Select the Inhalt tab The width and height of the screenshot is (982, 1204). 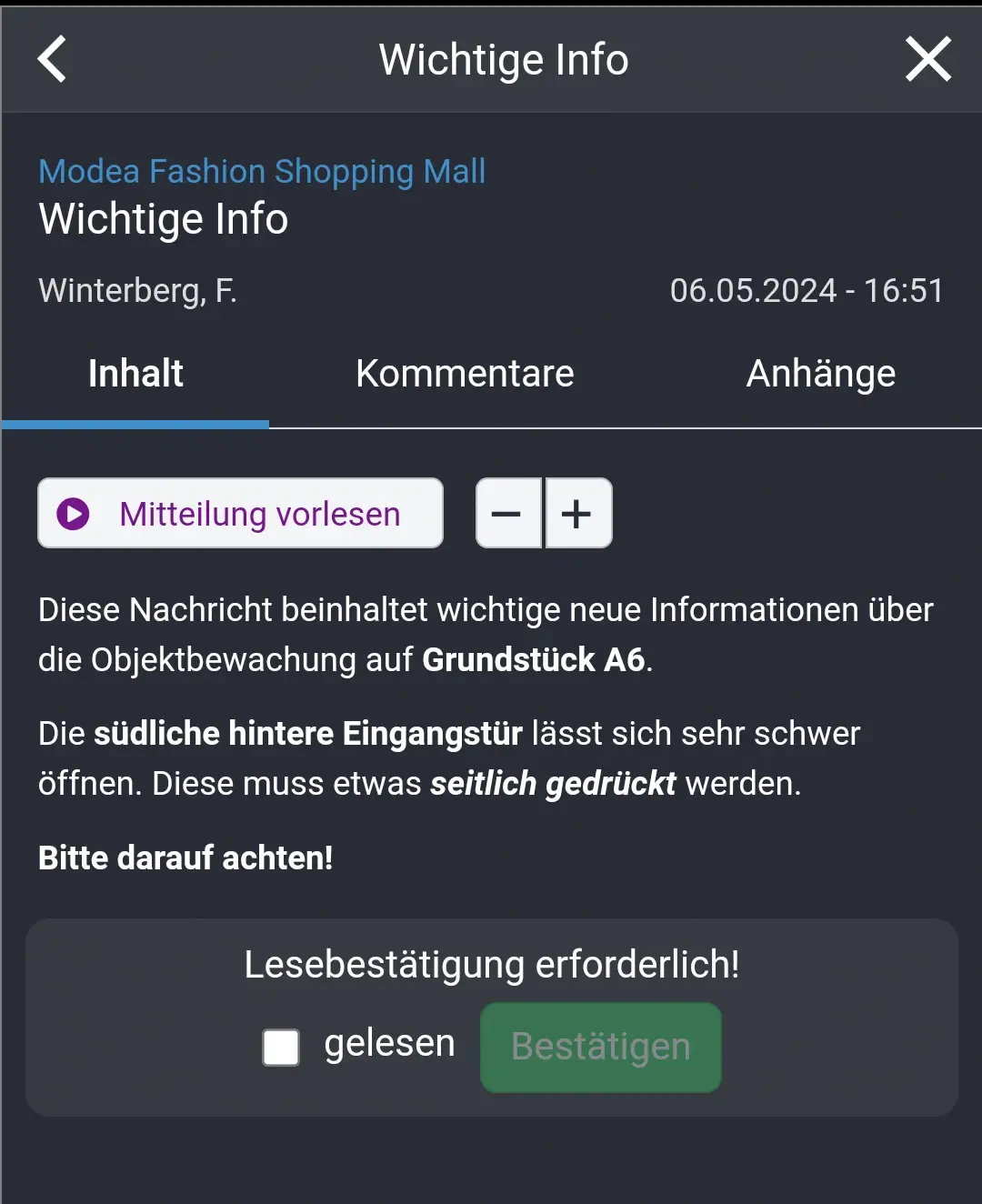pos(135,373)
